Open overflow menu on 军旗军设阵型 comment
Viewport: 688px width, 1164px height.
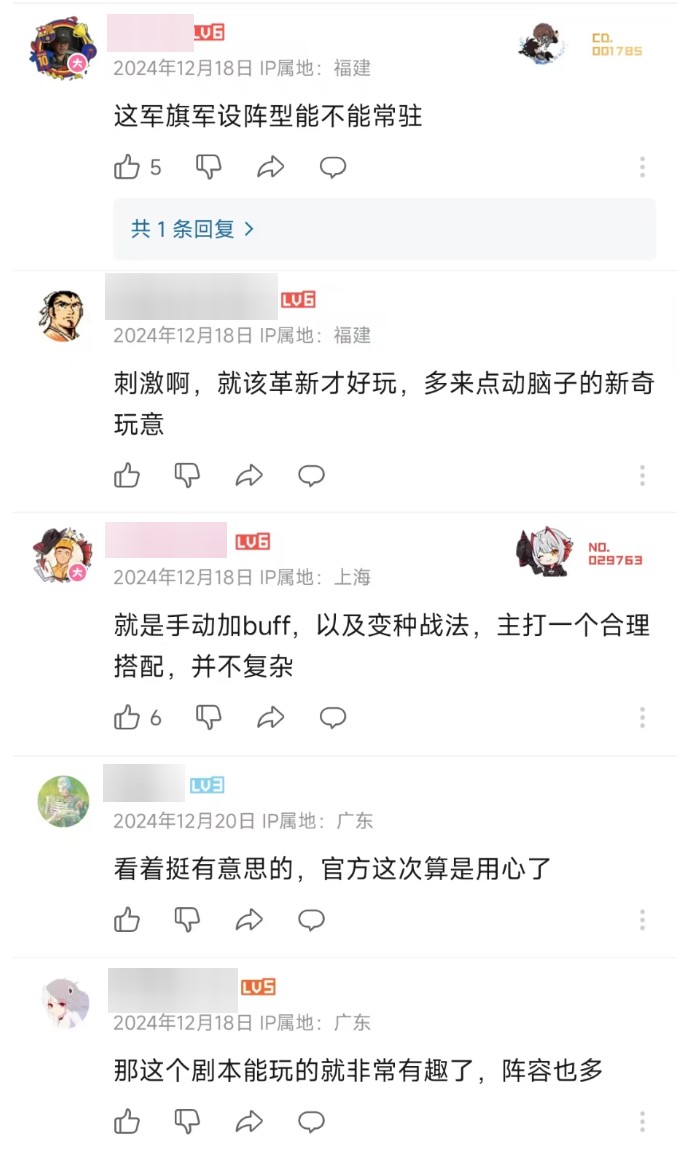(642, 167)
